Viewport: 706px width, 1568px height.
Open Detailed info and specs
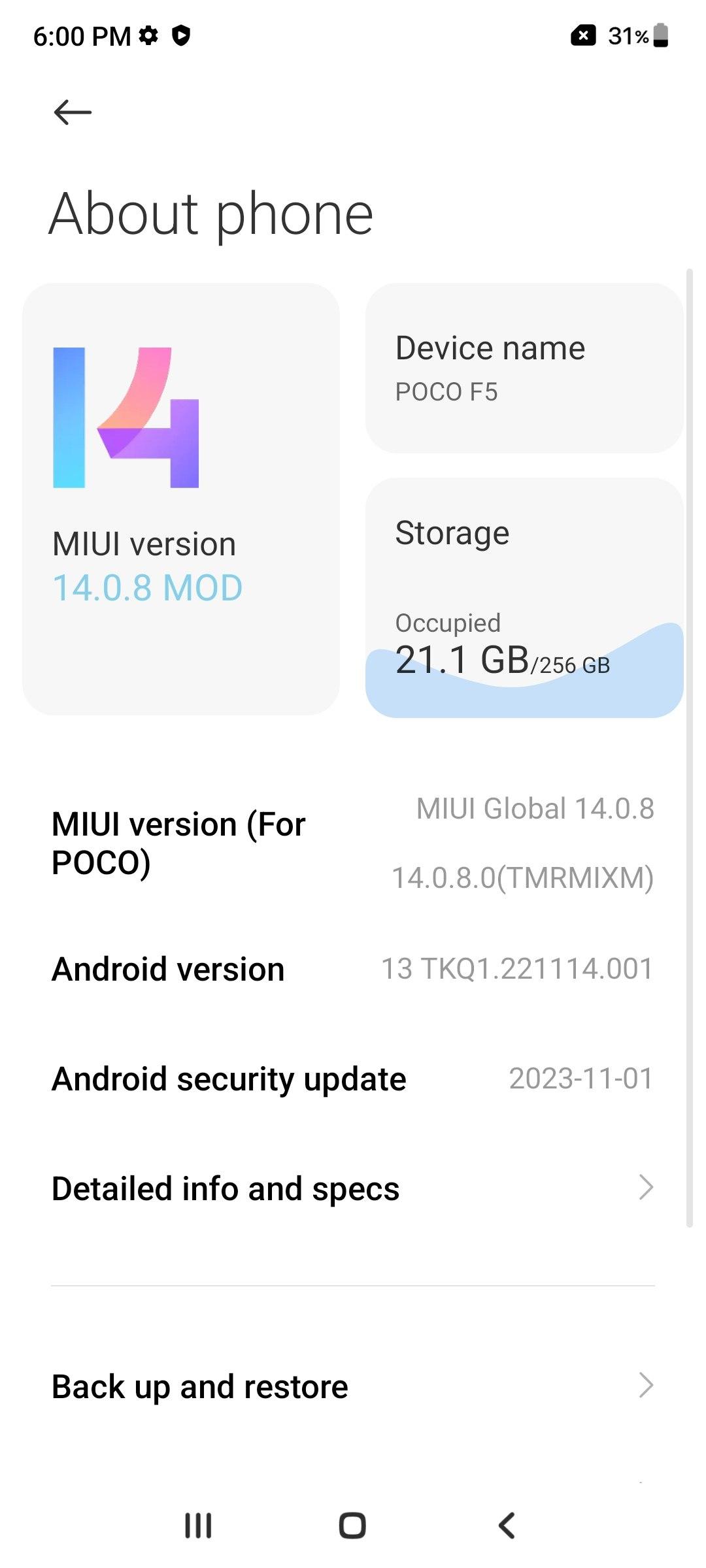(x=353, y=1188)
